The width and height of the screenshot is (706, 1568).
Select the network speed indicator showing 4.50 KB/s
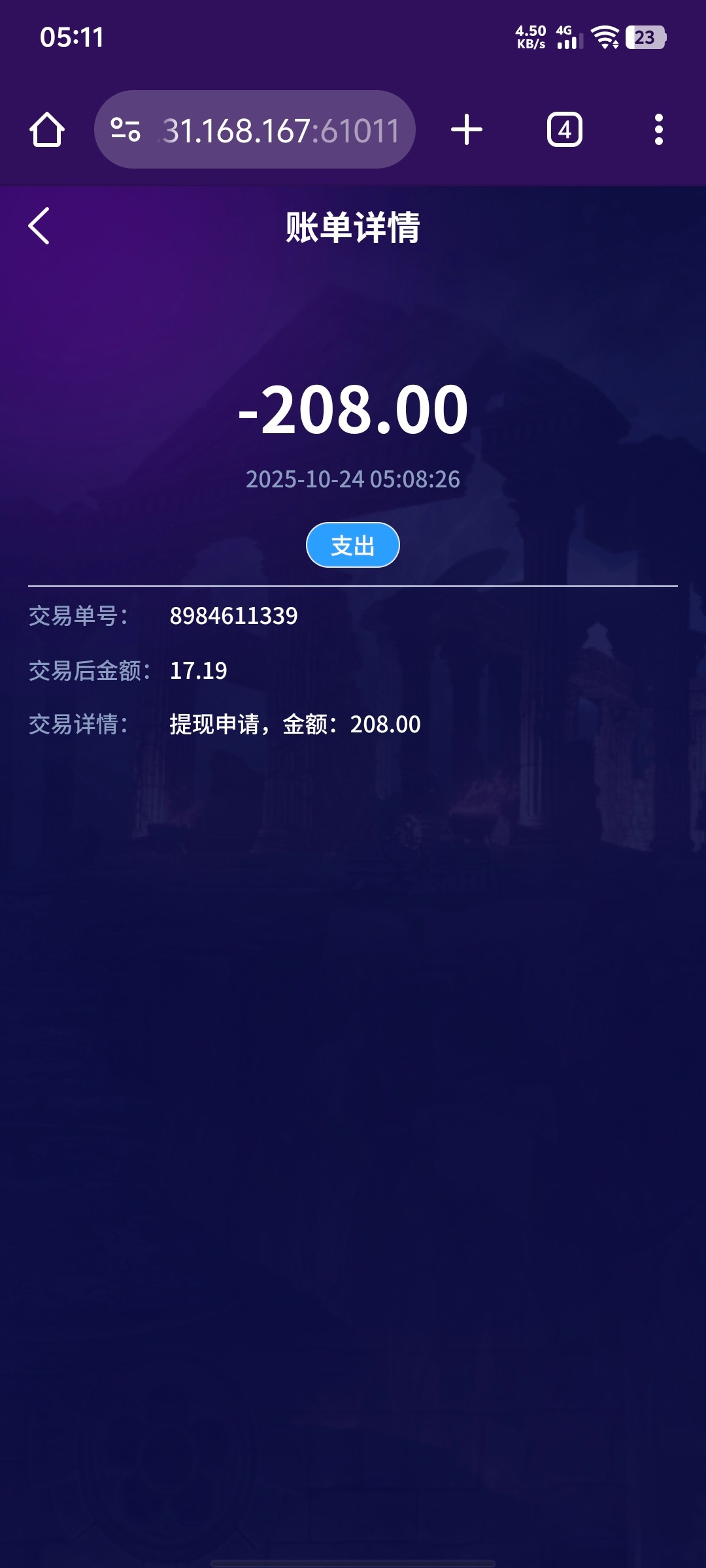(531, 37)
